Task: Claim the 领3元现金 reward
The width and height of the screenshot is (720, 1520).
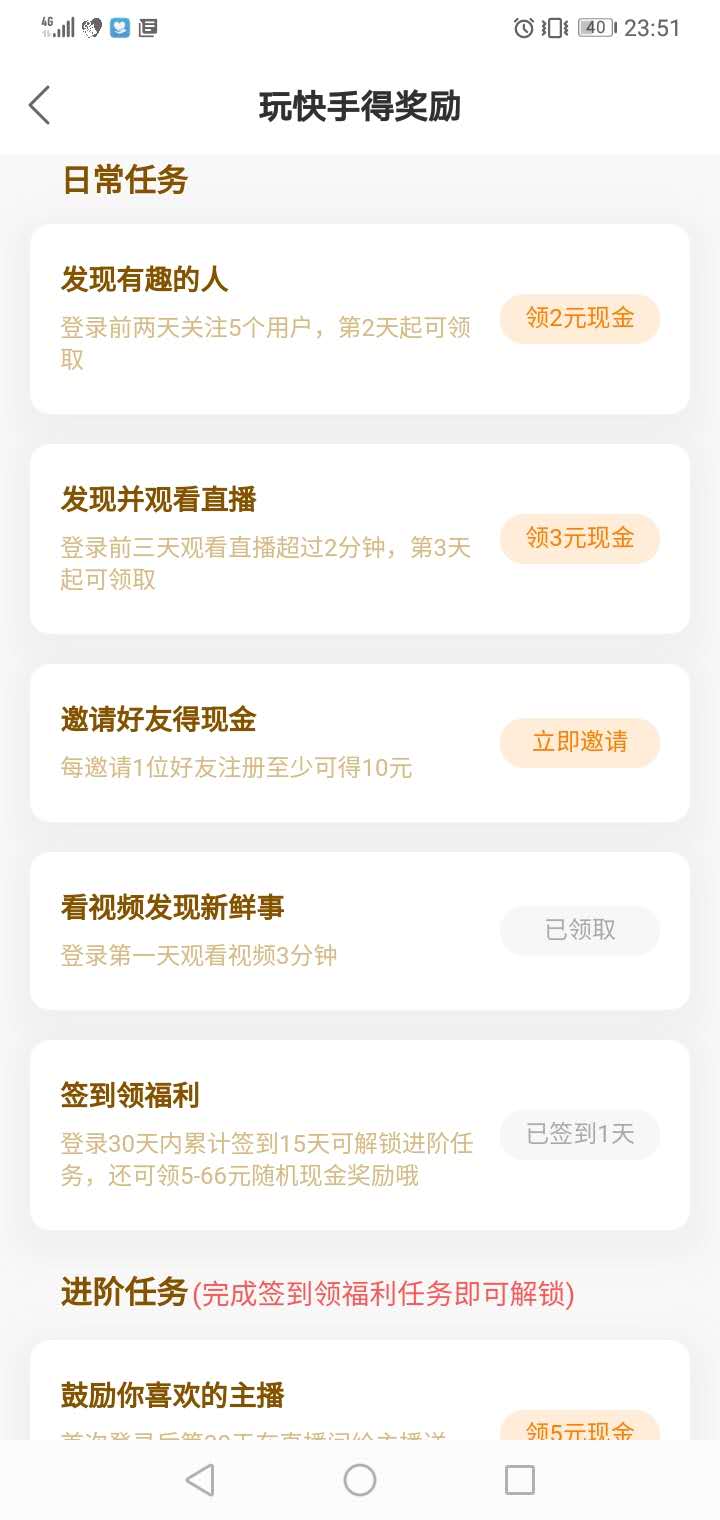Action: pos(580,539)
